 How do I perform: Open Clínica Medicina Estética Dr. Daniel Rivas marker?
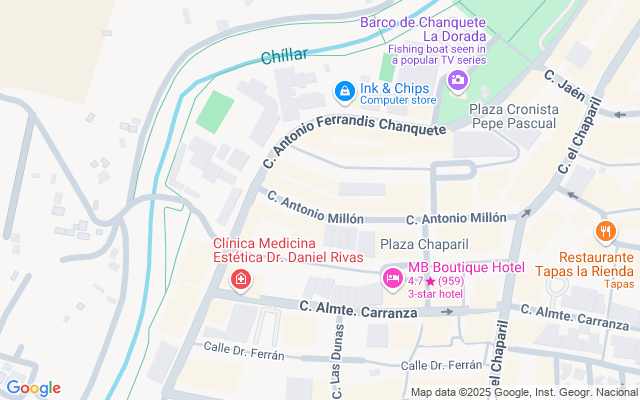tap(241, 279)
